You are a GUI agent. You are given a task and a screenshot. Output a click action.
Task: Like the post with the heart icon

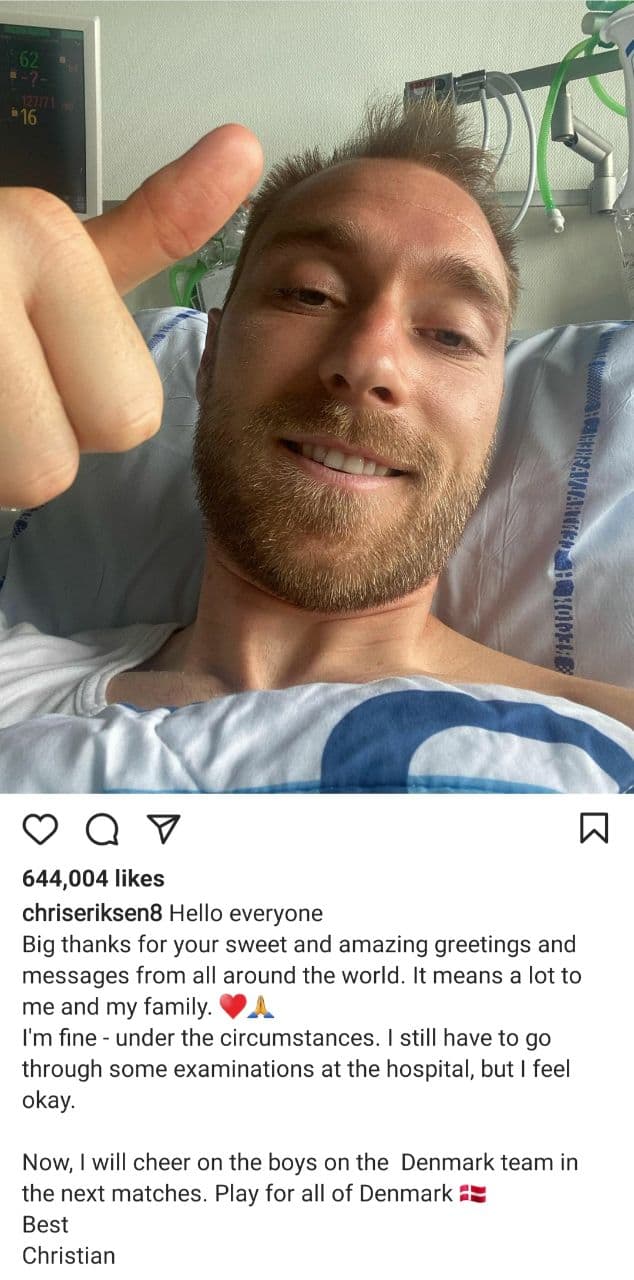pos(41,828)
